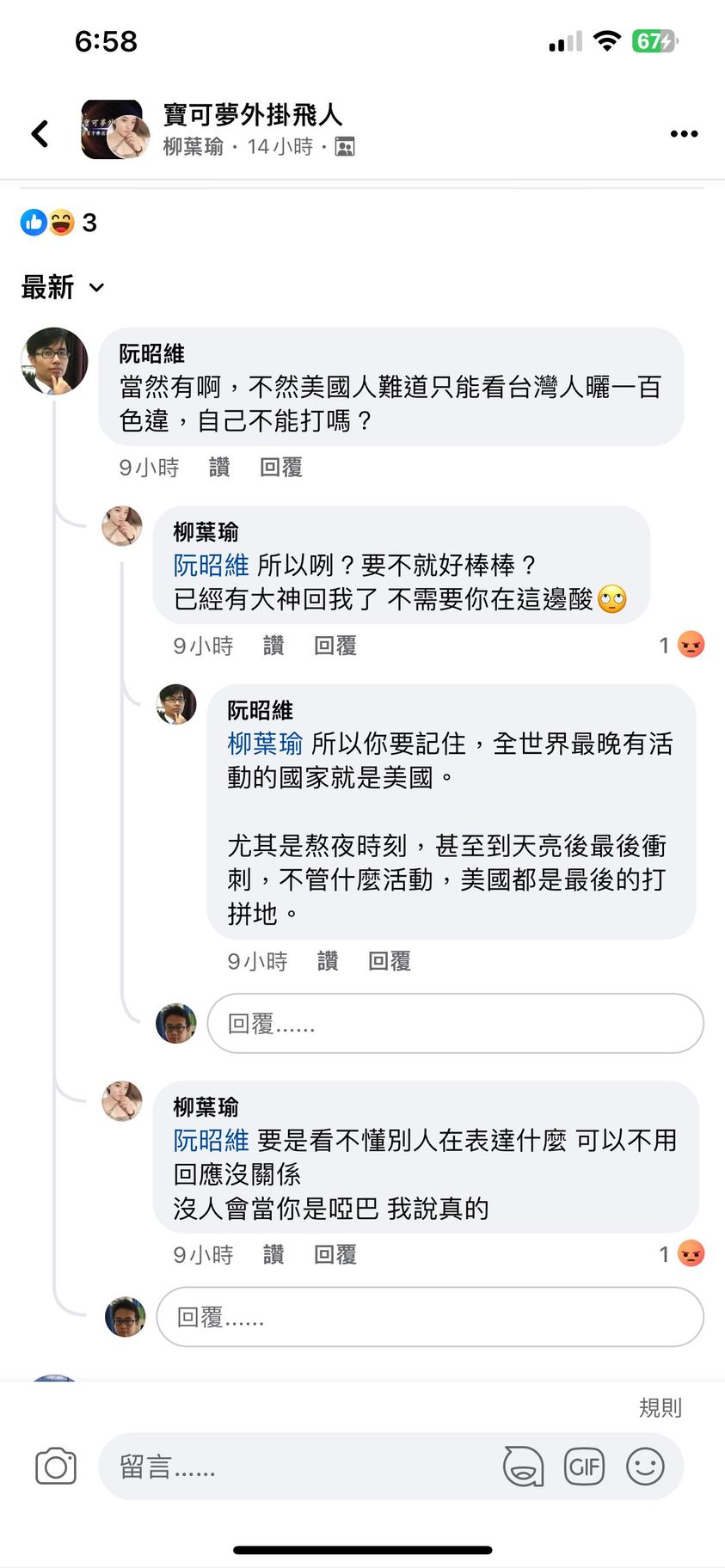This screenshot has height=1568, width=725.
Task: Tap the 柳葉瑜 mention in 阮昭維's comment
Action: point(265,744)
